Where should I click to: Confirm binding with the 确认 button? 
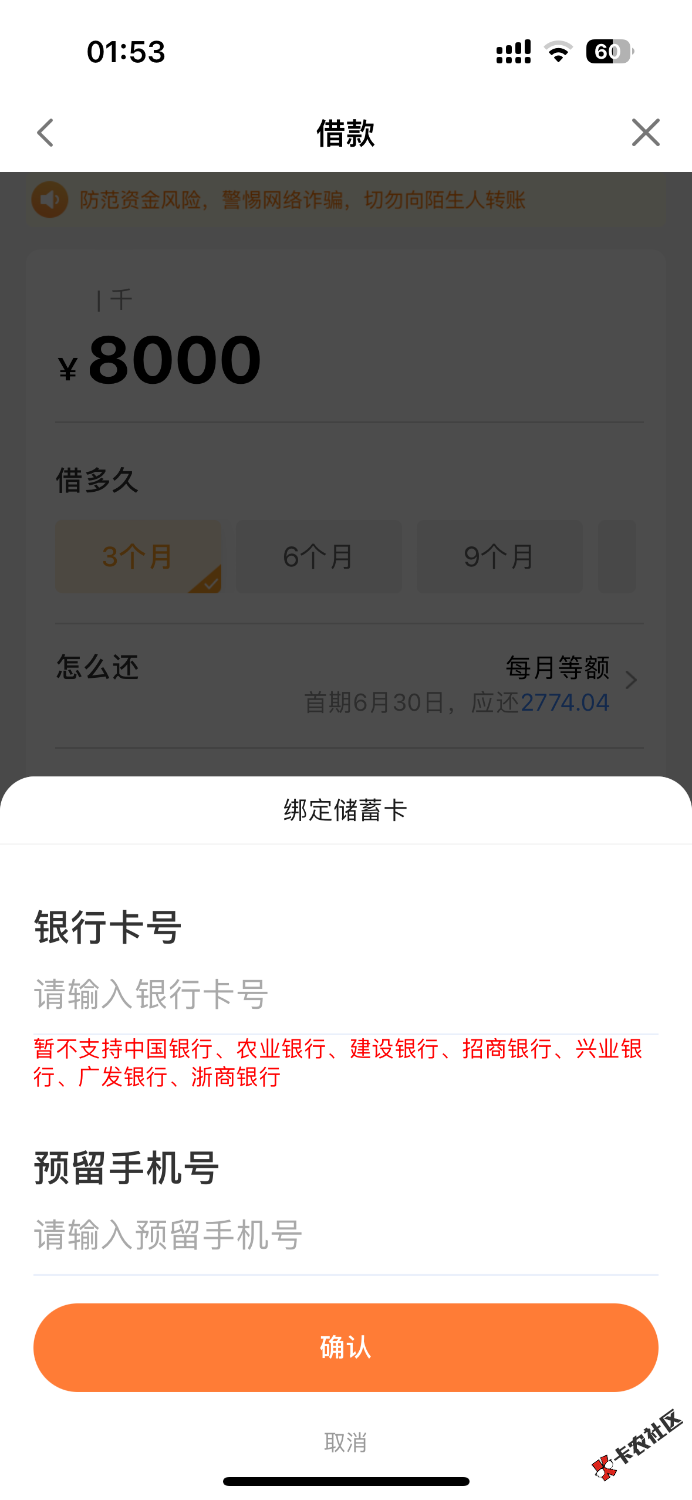point(345,1347)
